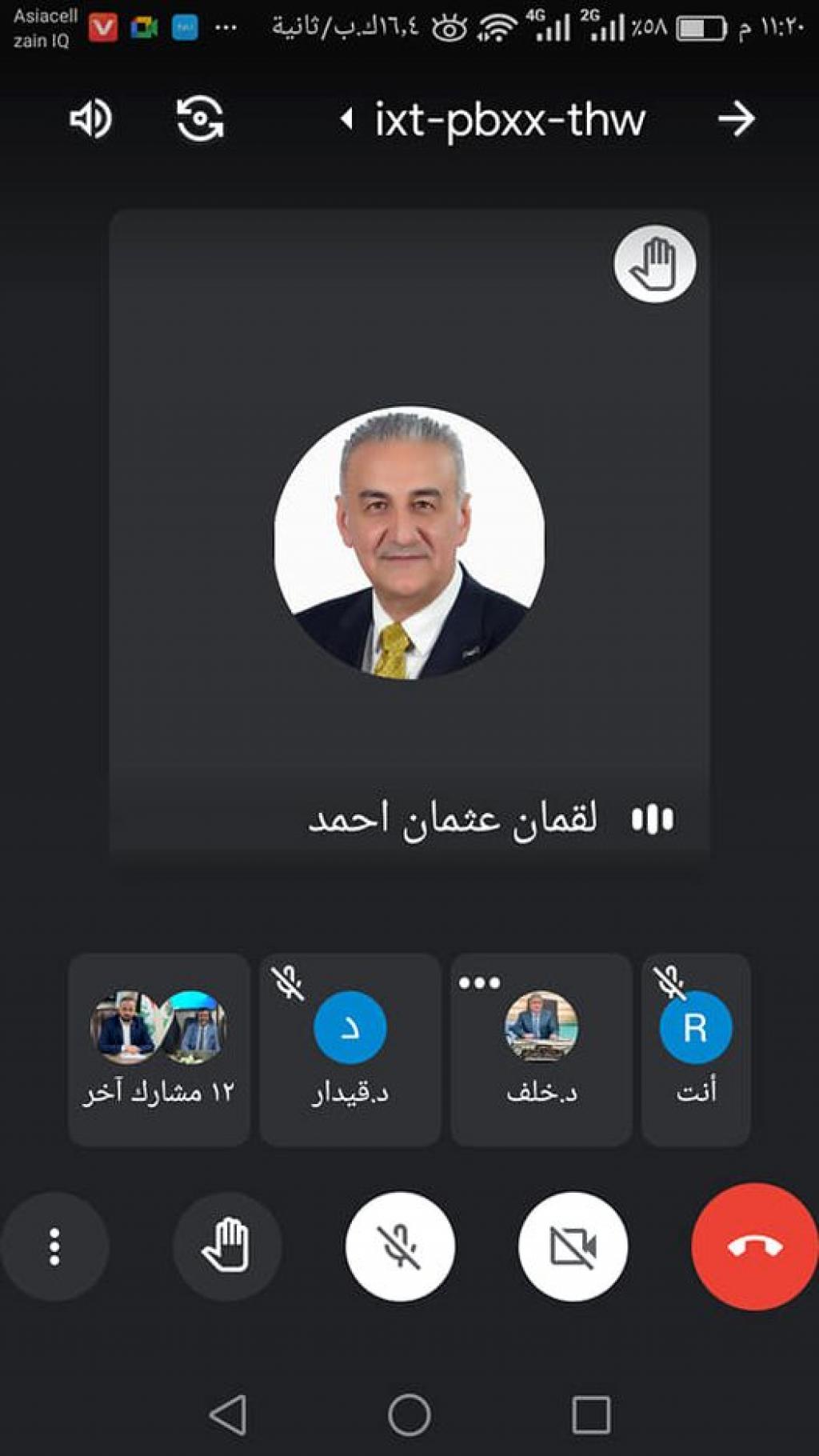
Task: Select your own tile labeled أنت
Action: [x=696, y=1049]
